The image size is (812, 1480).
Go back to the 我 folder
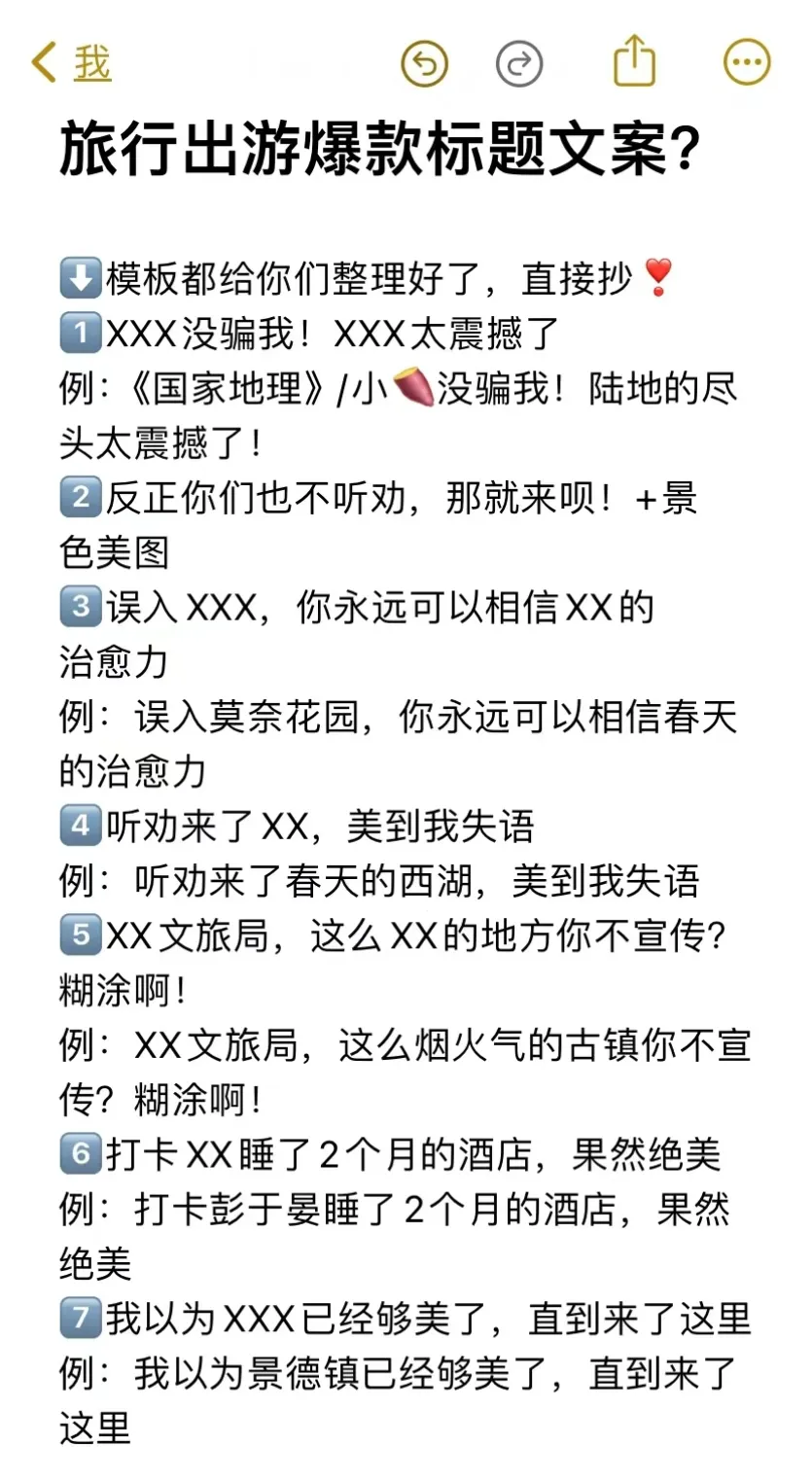pyautogui.click(x=72, y=63)
